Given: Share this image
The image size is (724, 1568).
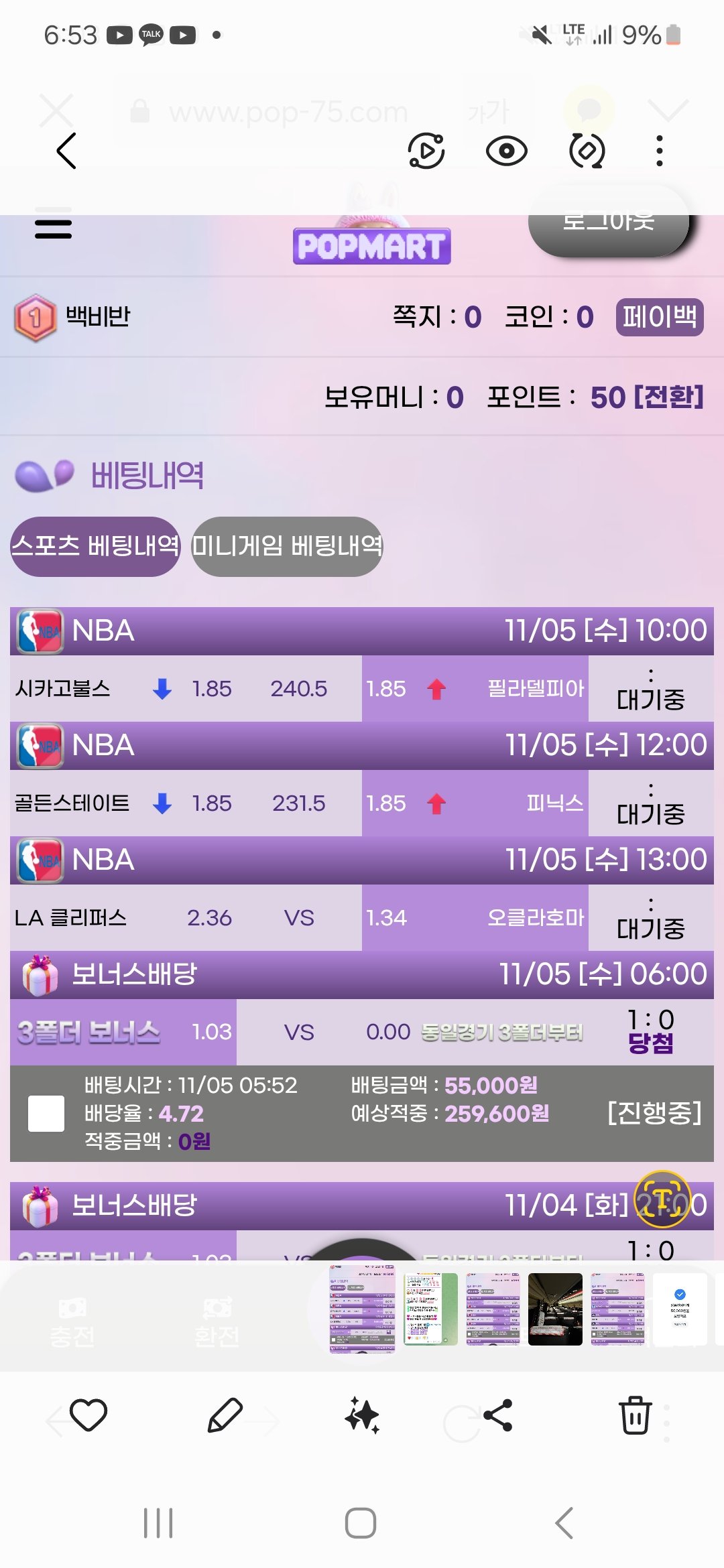Looking at the screenshot, I should coord(498,1415).
